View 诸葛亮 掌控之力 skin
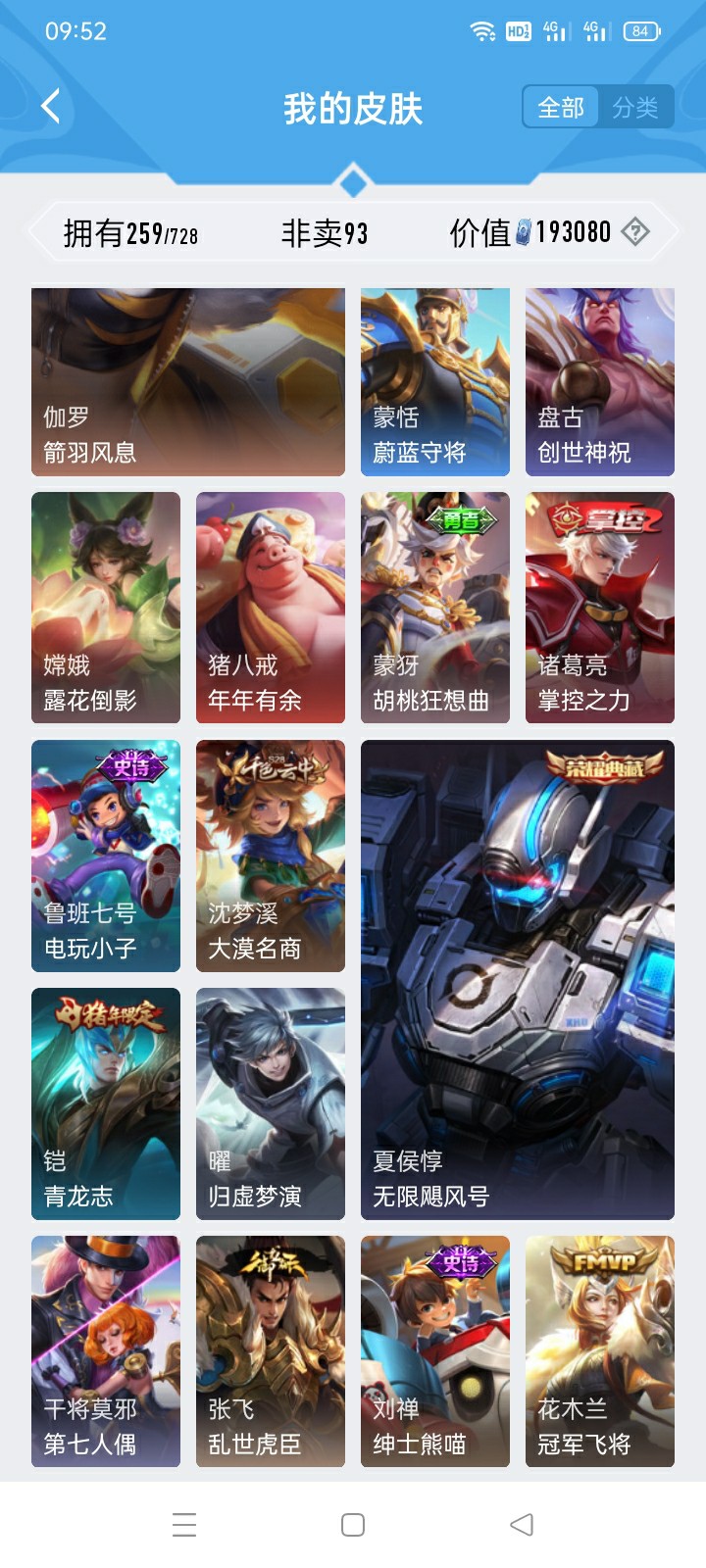This screenshot has width=706, height=1568. click(600, 608)
